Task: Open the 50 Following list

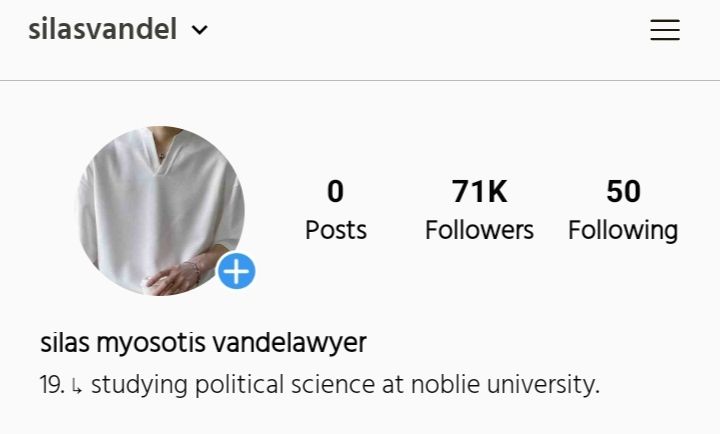Action: click(x=623, y=209)
